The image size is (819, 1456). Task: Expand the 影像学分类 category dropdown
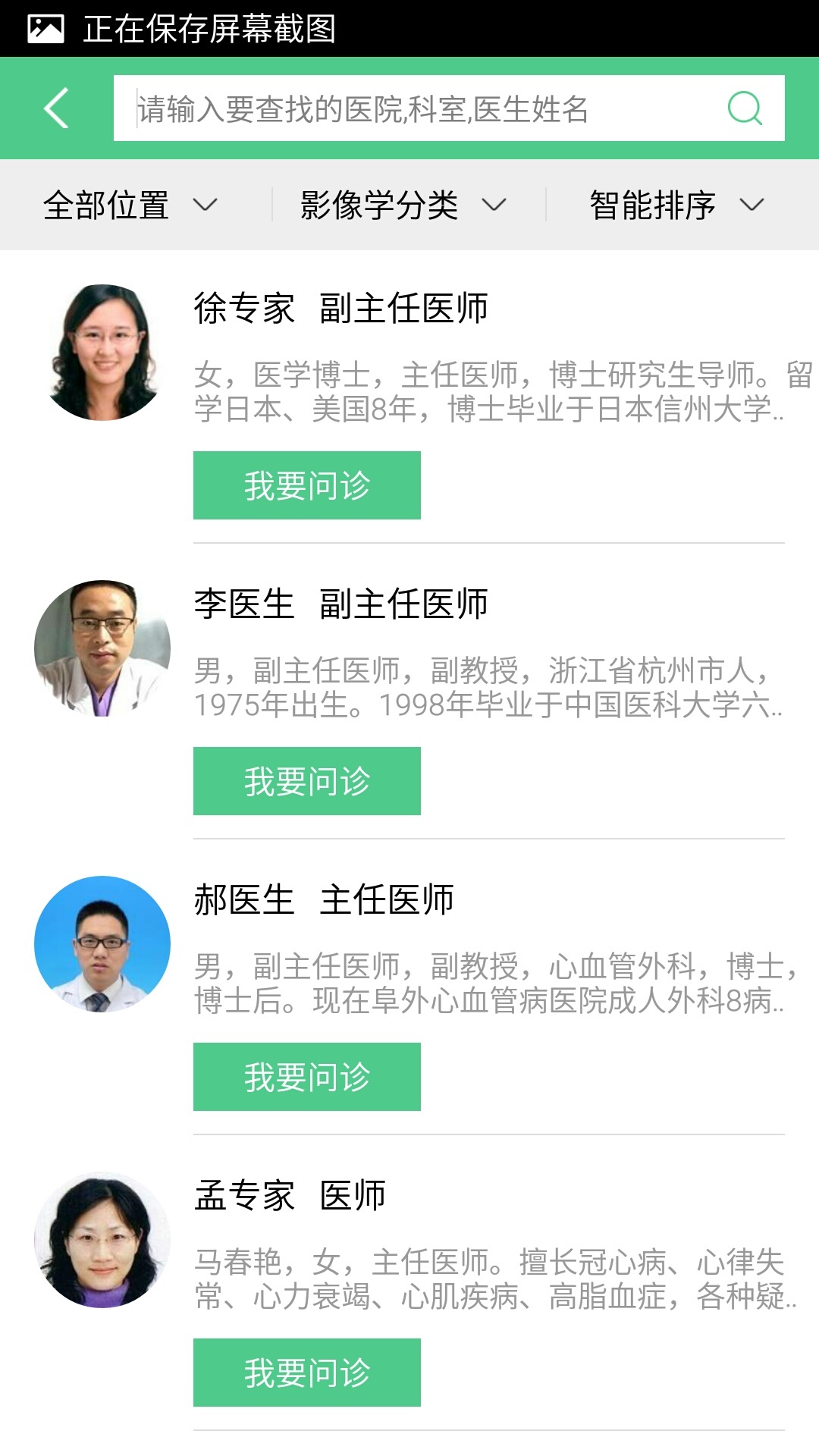click(403, 205)
